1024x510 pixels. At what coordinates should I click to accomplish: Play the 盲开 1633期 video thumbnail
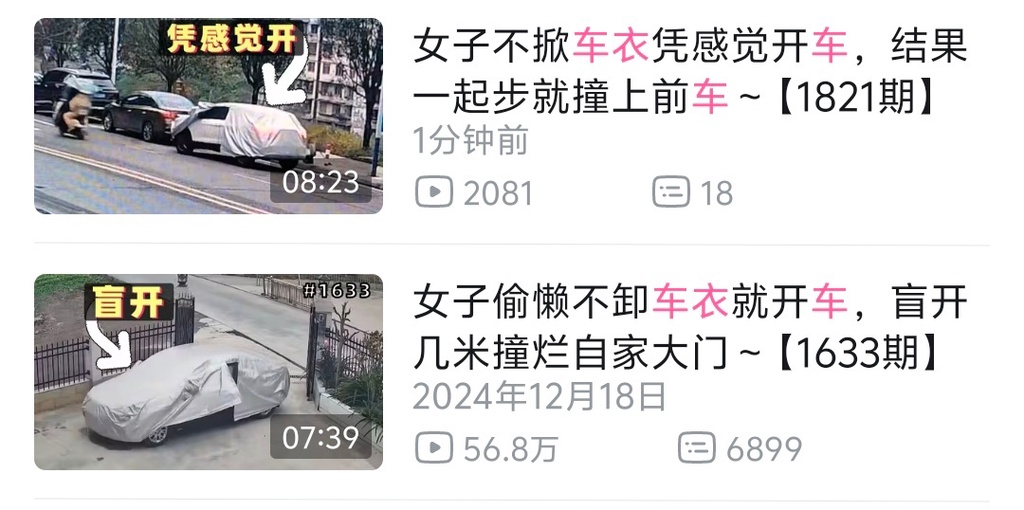point(208,372)
